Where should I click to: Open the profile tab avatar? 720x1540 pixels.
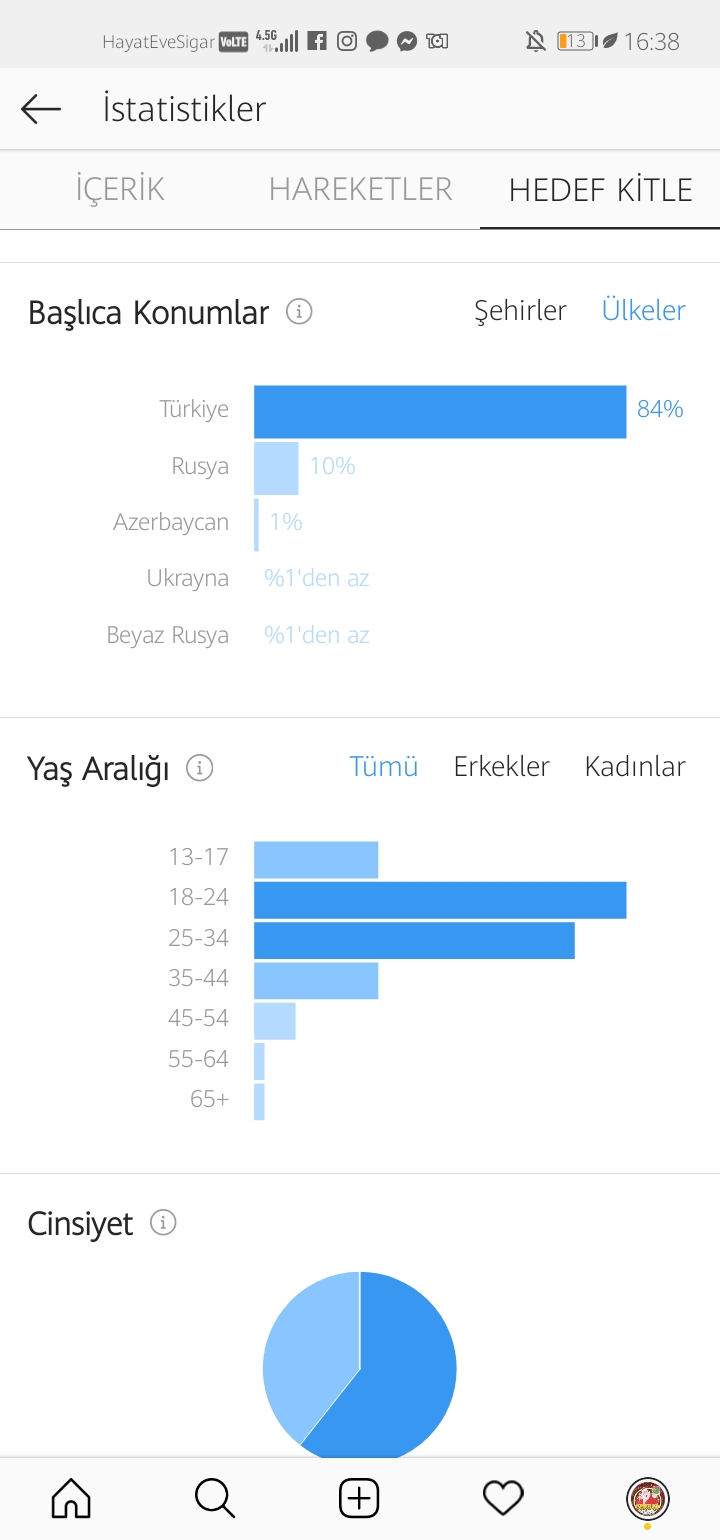pos(647,1499)
